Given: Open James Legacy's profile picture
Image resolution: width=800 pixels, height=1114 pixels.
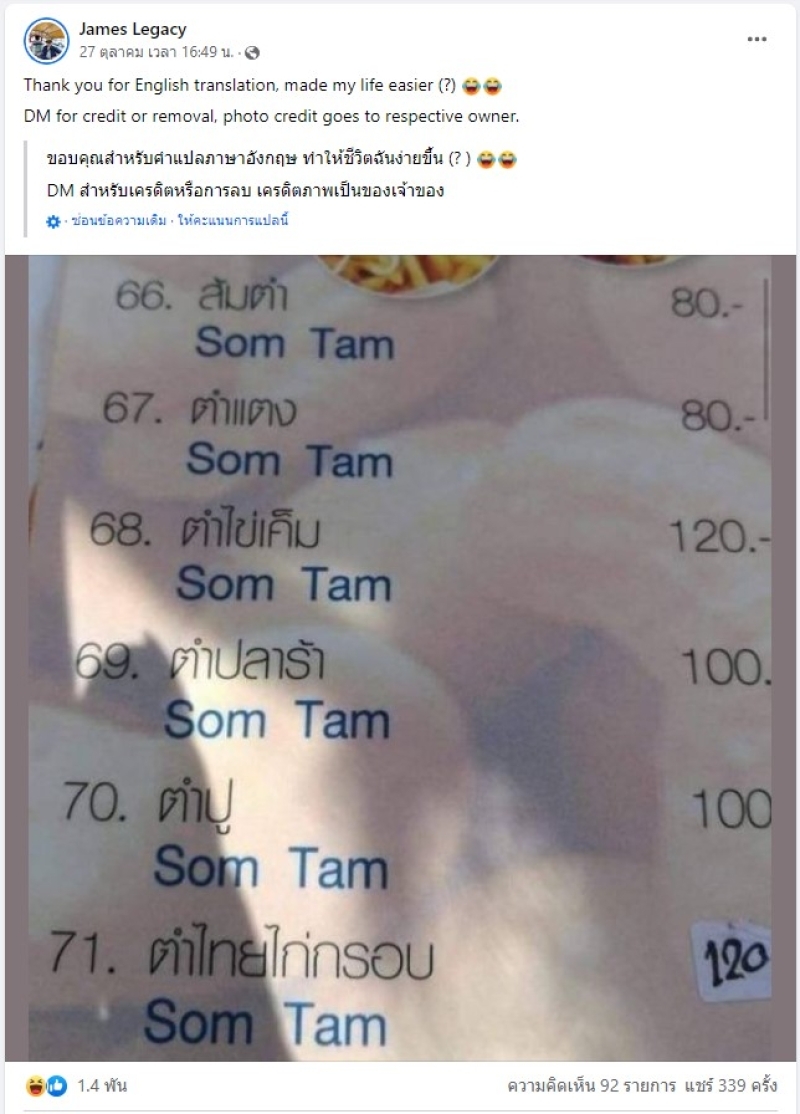Looking at the screenshot, I should [x=46, y=41].
